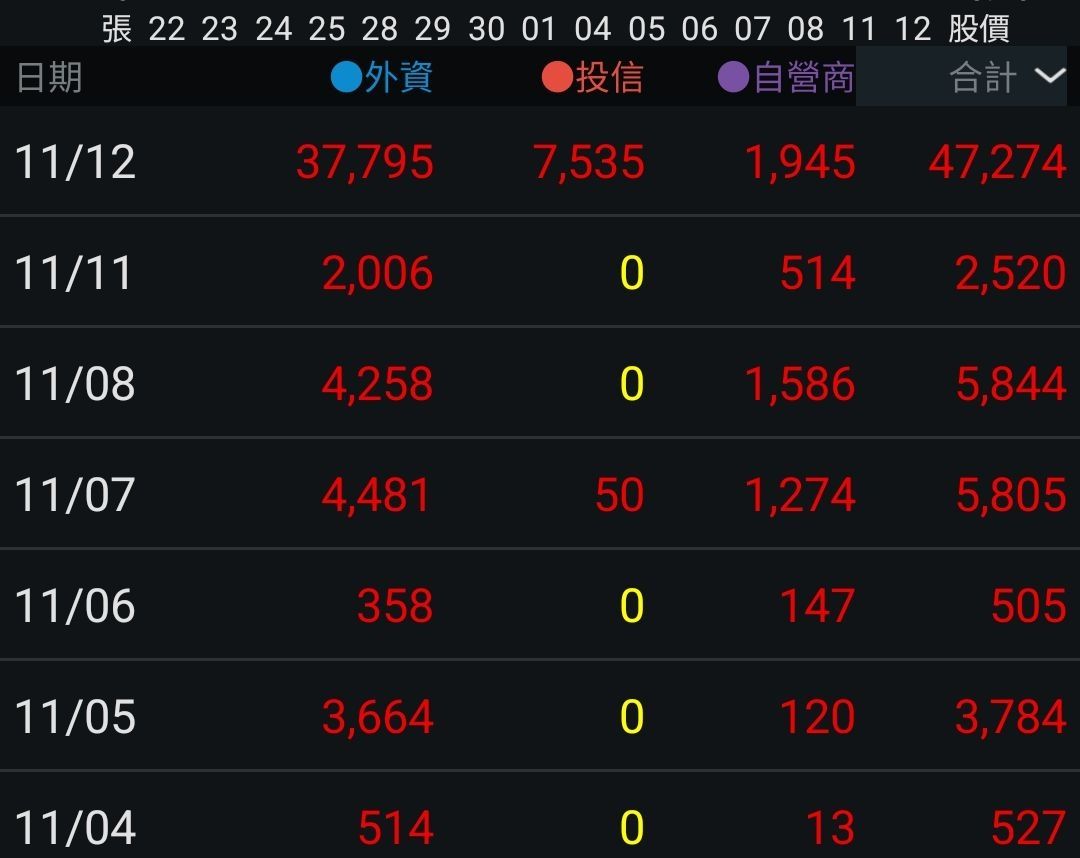This screenshot has height=858, width=1080.
Task: Expand the 合計 column dropdown
Action: tap(1049, 76)
